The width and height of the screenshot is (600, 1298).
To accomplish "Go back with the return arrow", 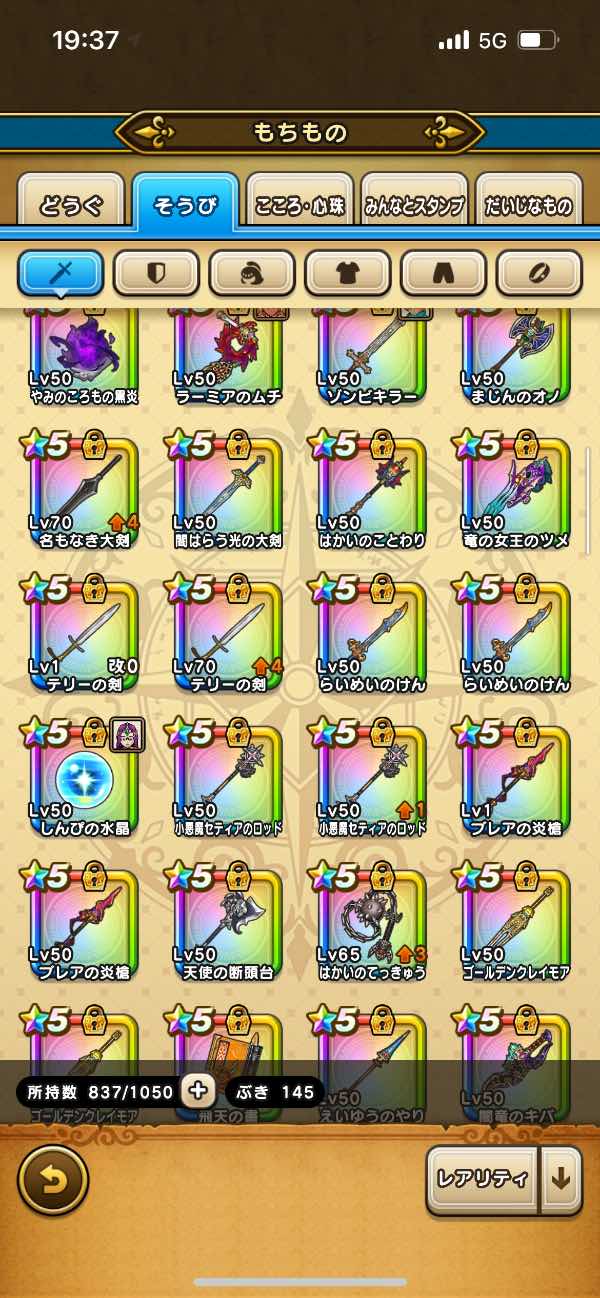I will point(53,1180).
